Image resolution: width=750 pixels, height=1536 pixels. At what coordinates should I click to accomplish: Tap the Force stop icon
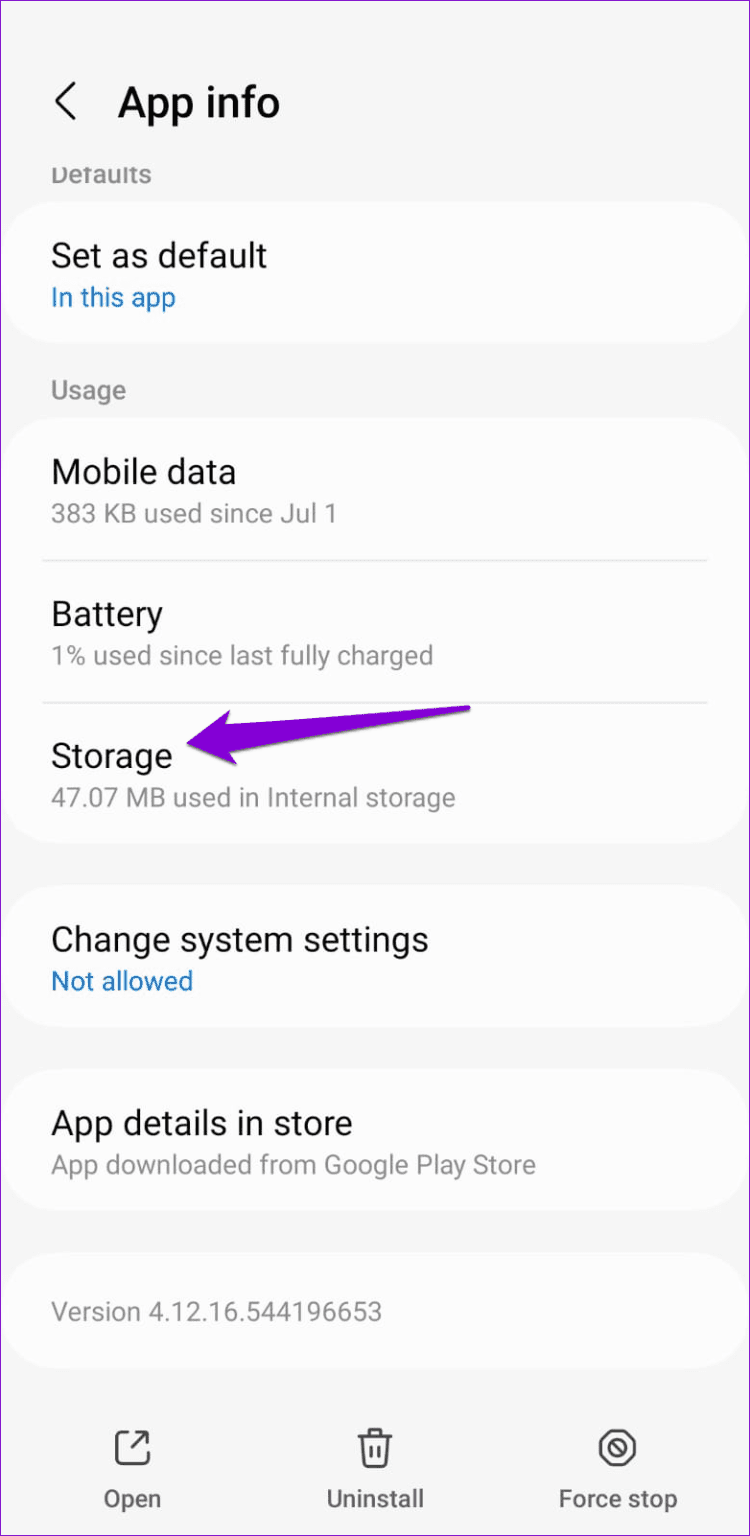(x=617, y=1447)
